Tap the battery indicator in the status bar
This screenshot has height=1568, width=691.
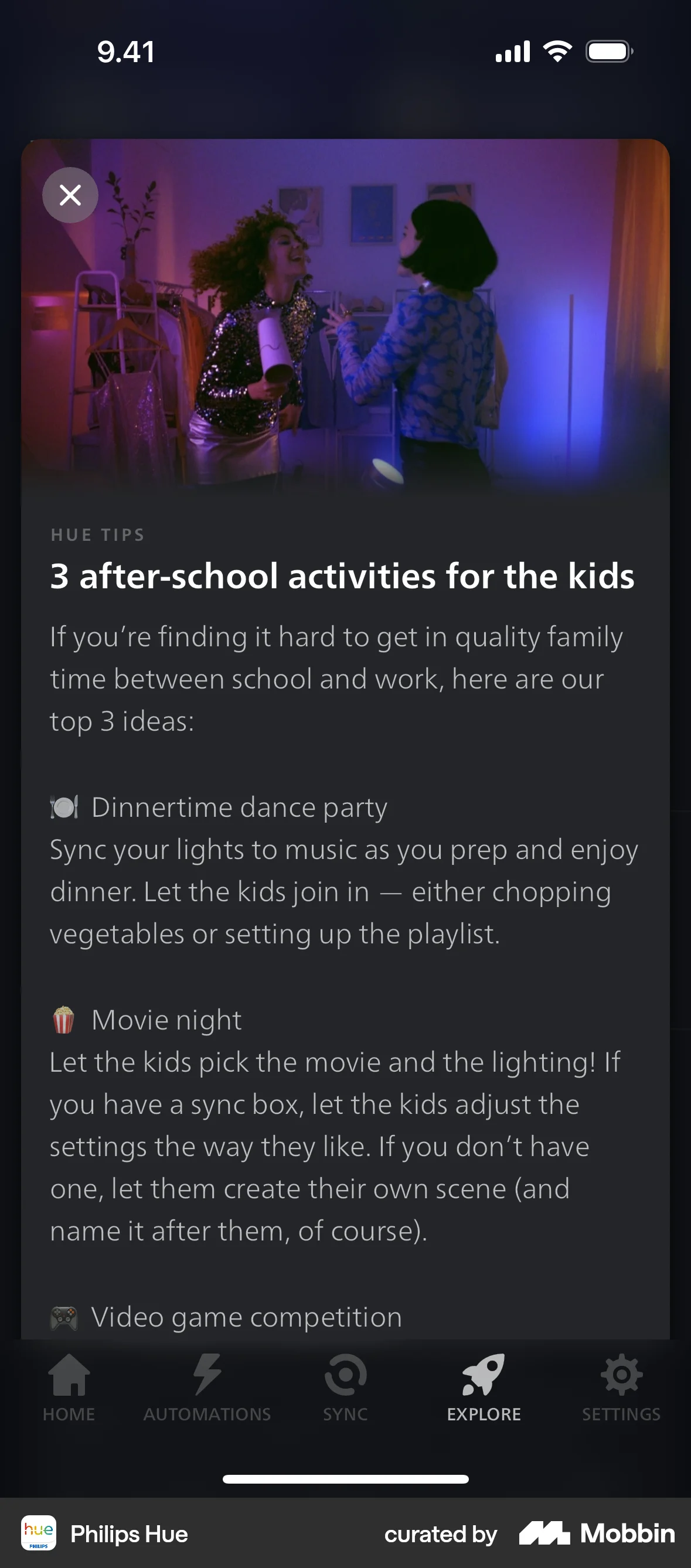point(607,52)
